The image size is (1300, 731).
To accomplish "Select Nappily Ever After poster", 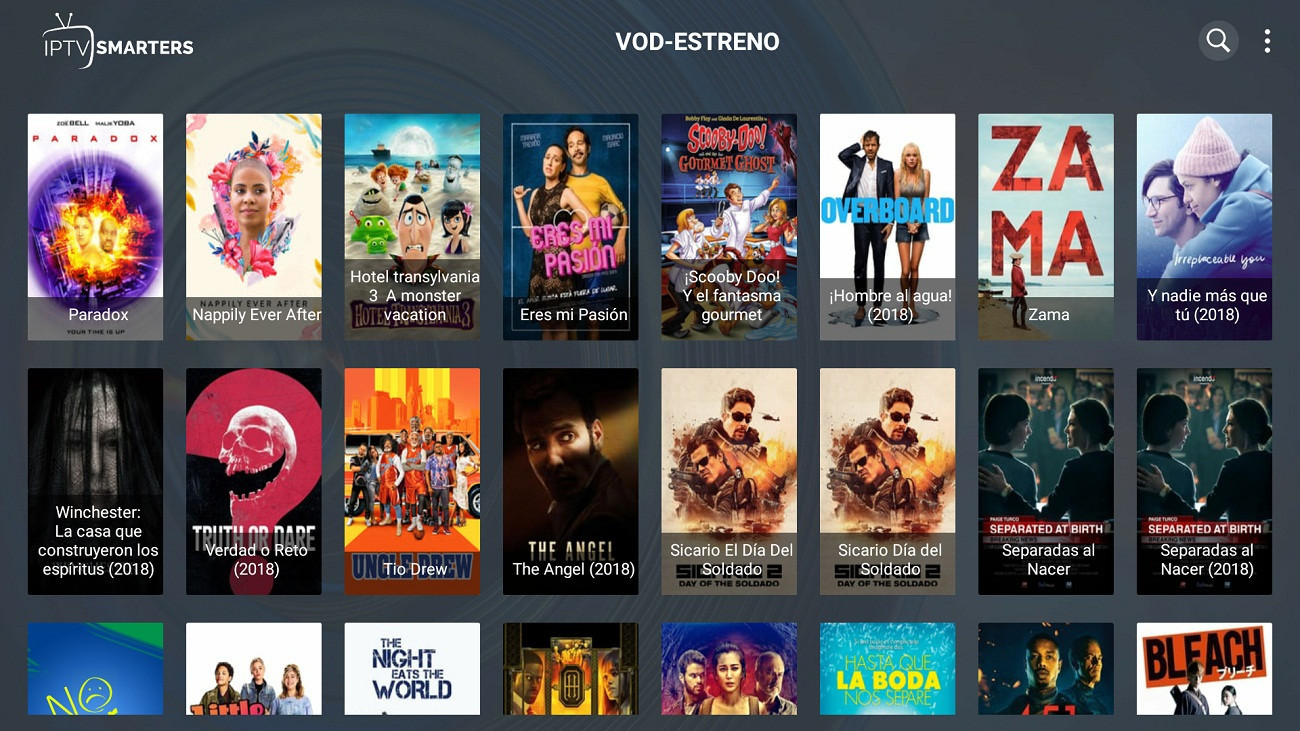I will [x=254, y=227].
